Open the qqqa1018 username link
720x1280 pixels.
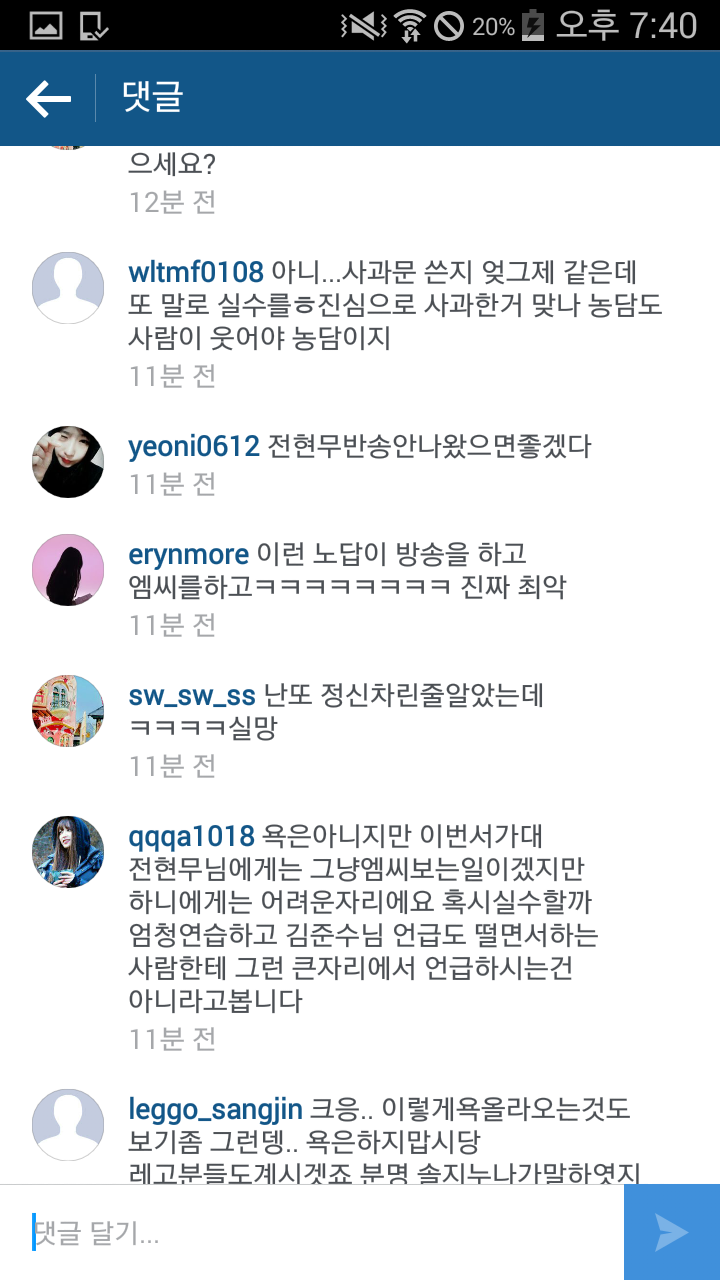coord(193,835)
